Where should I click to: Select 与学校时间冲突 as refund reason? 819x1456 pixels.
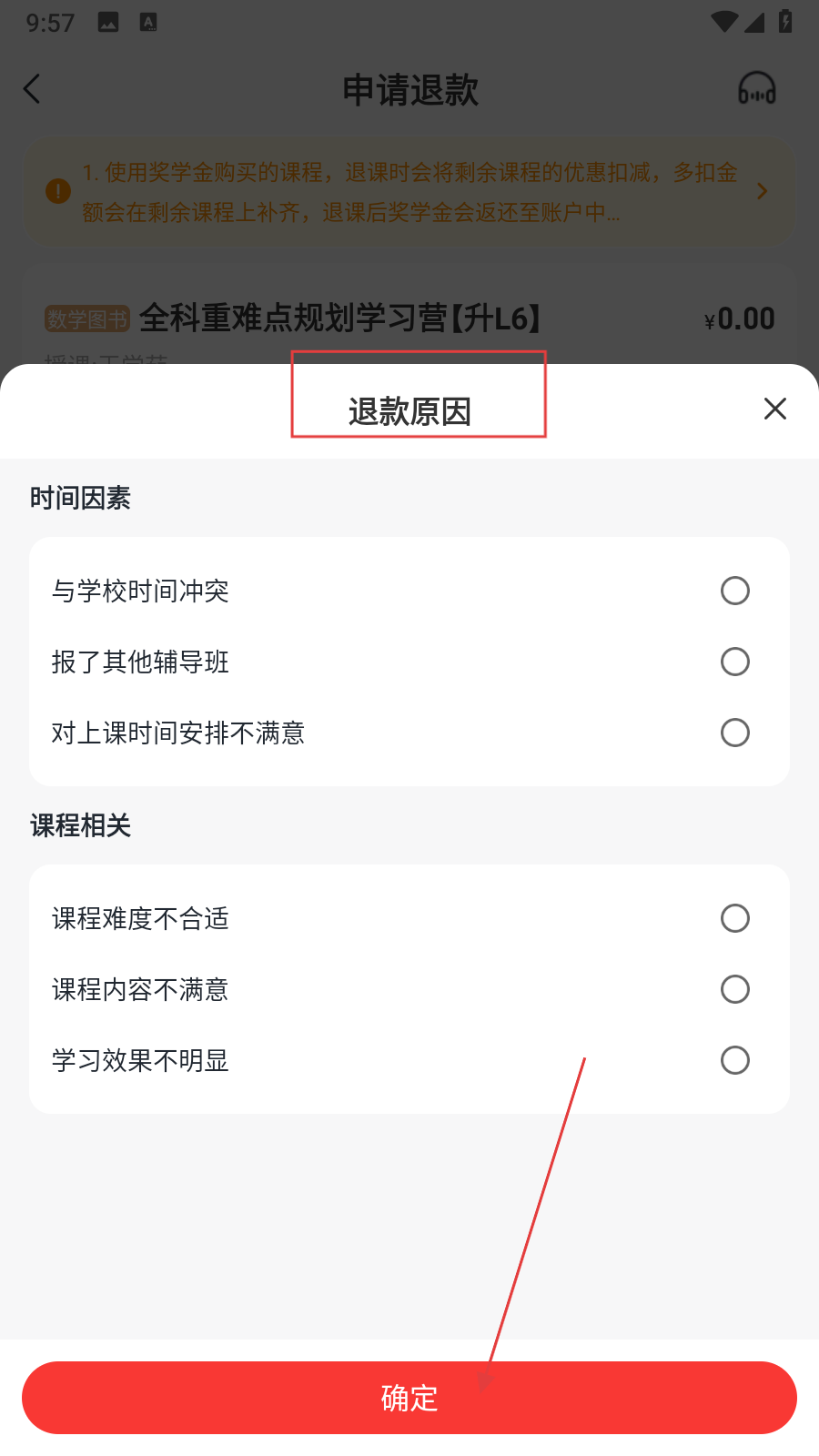click(409, 591)
